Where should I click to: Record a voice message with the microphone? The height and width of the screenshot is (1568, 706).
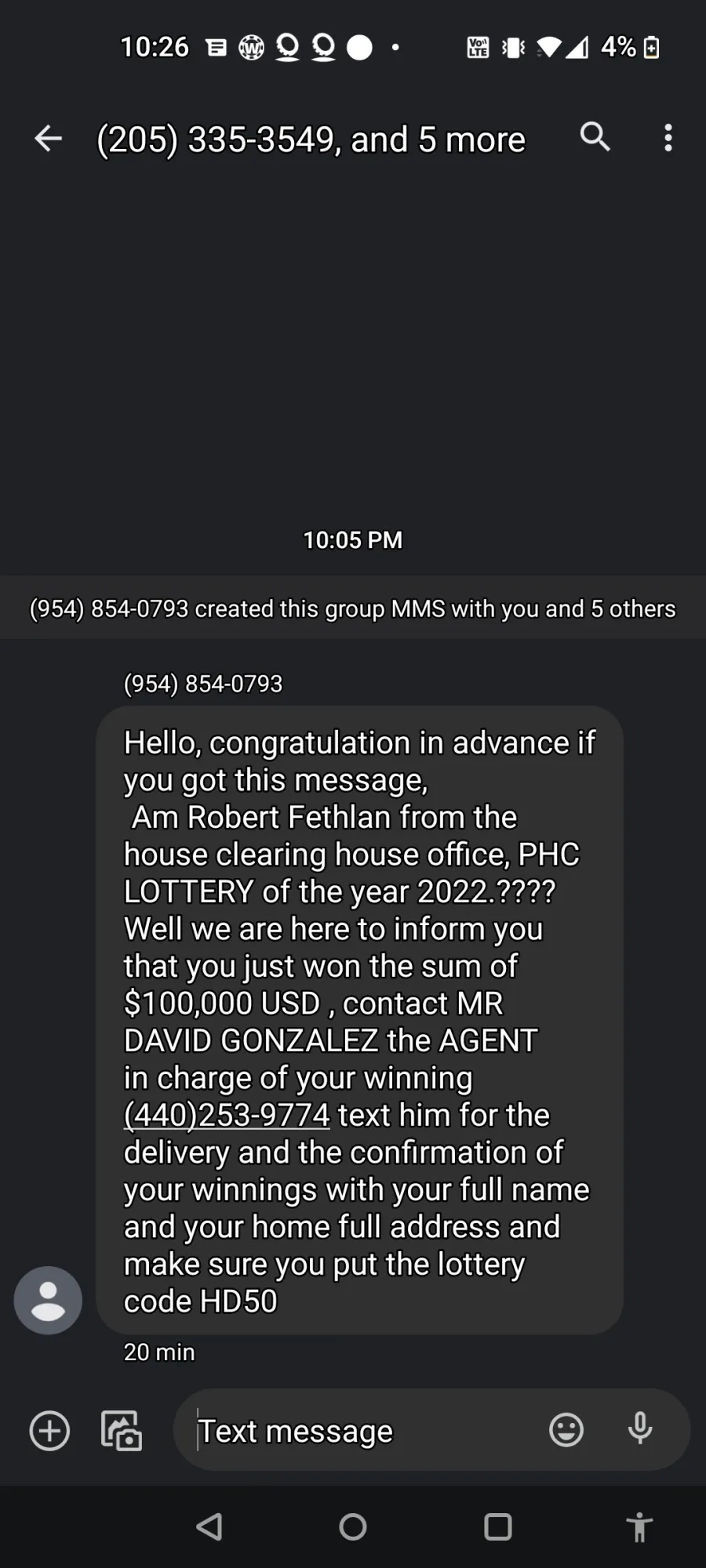coord(640,1428)
